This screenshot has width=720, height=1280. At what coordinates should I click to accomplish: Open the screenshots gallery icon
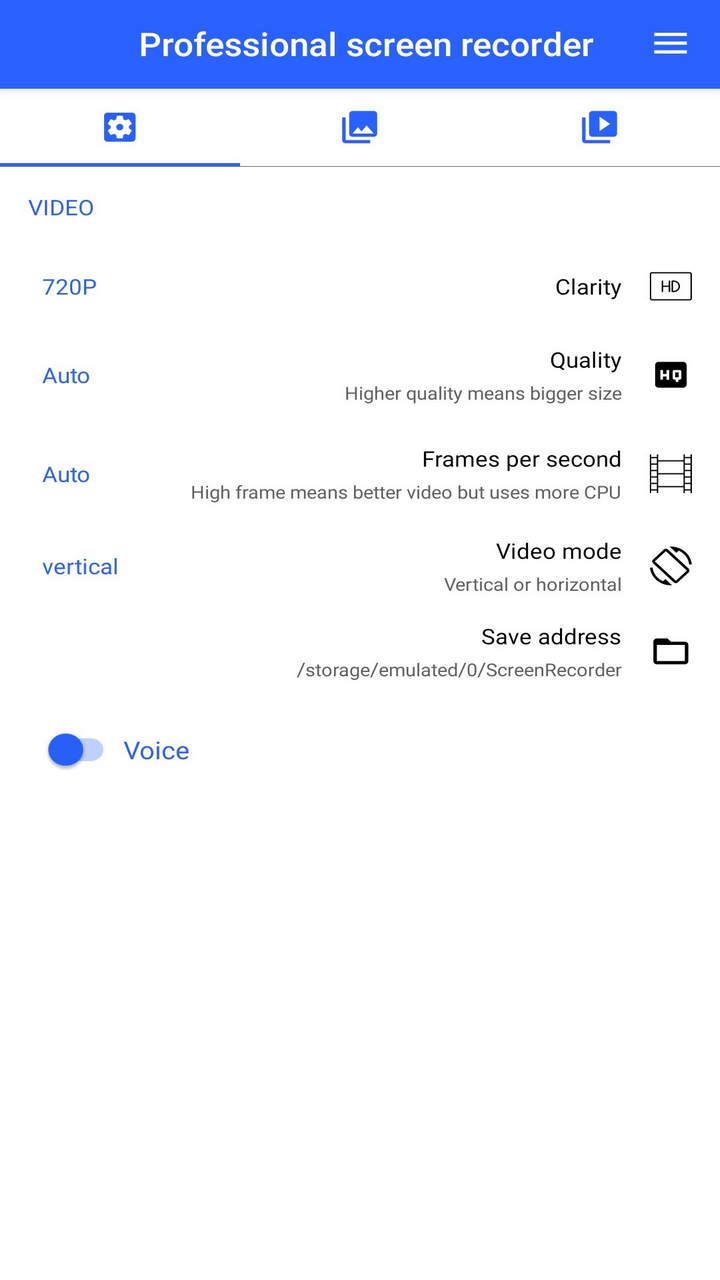[359, 127]
